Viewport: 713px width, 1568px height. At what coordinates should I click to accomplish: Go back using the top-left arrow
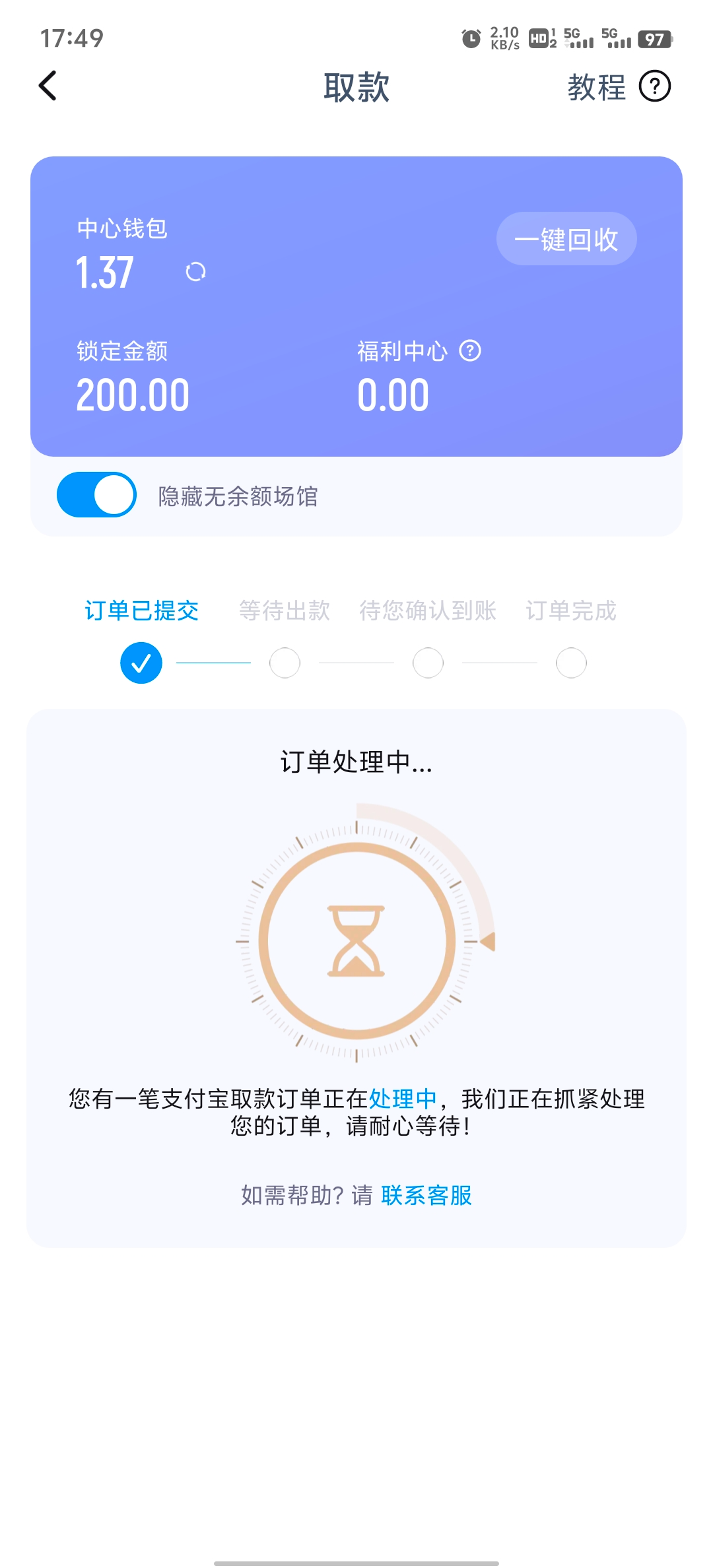(48, 86)
